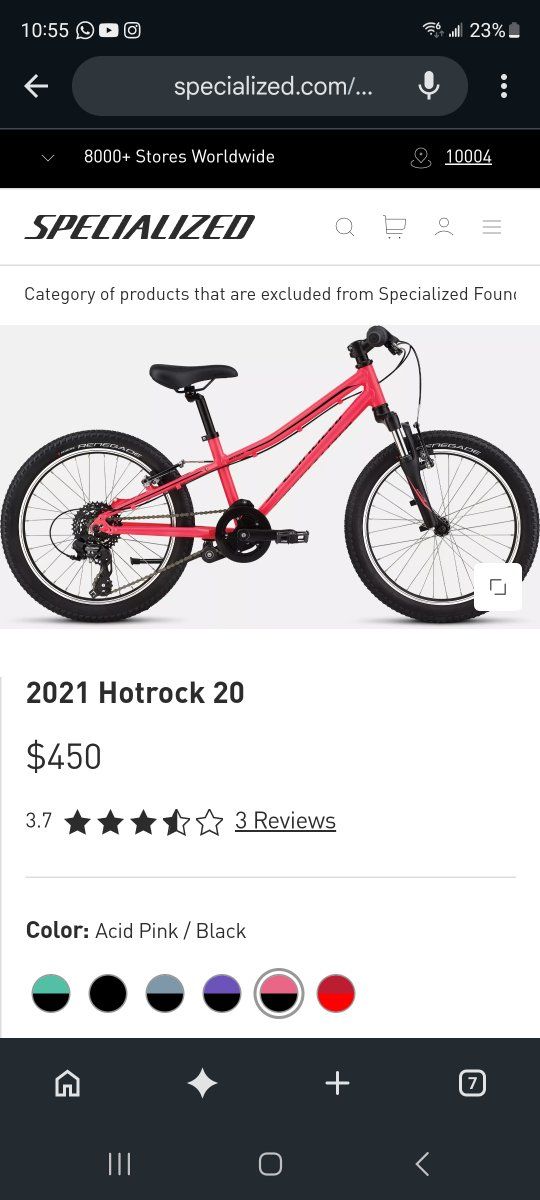Screen dimensions: 540x1200
Task: Open the account profile icon
Action: pyautogui.click(x=444, y=227)
